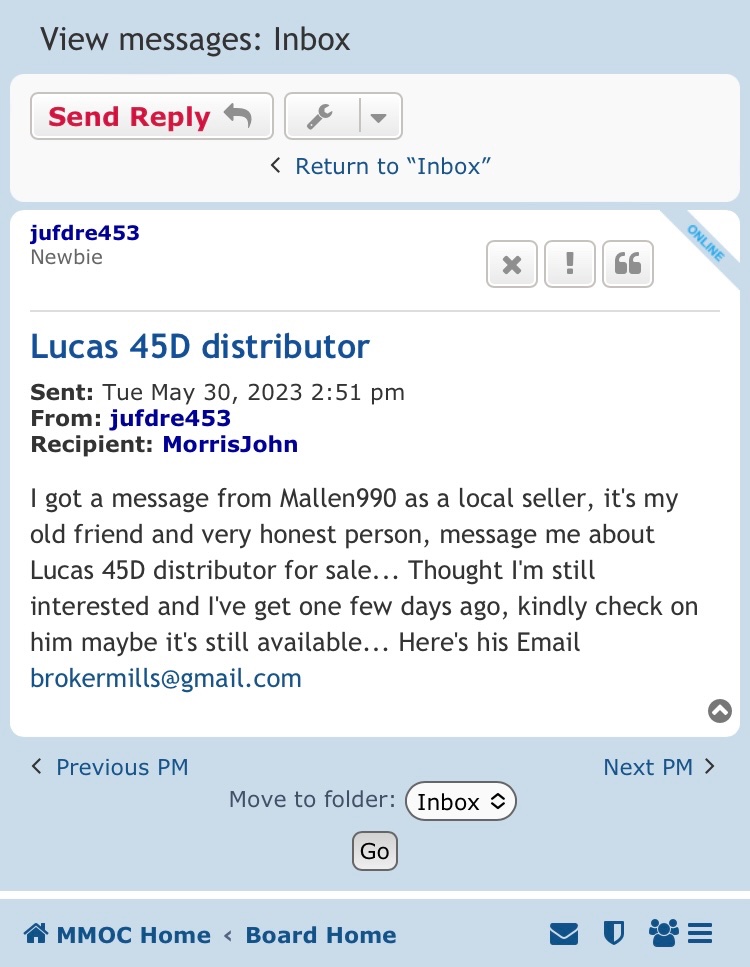Open MMOC Home link
Screen dimensions: 750x967
(x=118, y=935)
